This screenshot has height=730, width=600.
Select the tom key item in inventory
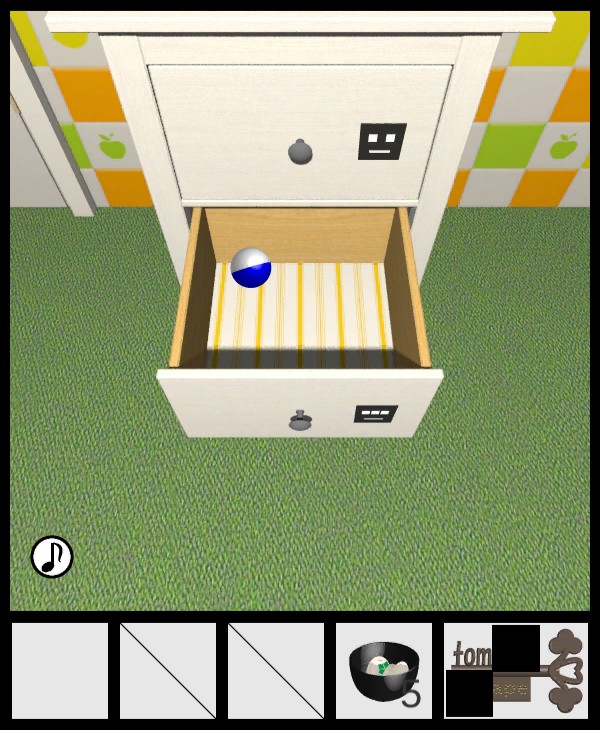coord(516,670)
